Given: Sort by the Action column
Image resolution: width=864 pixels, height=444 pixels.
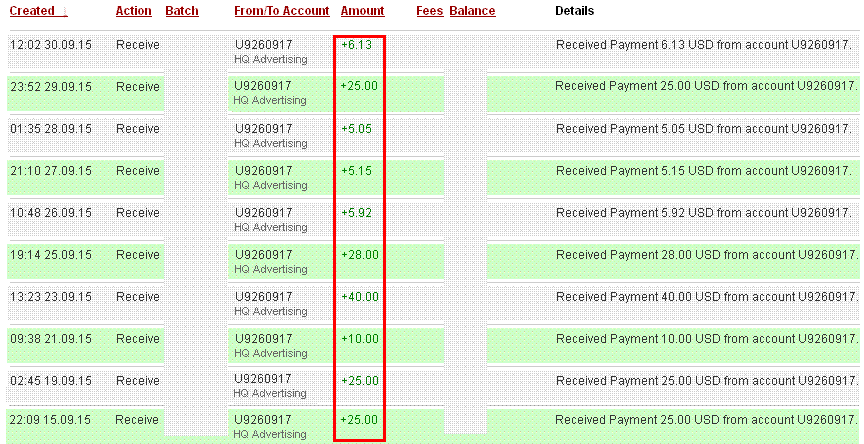Looking at the screenshot, I should 134,11.
